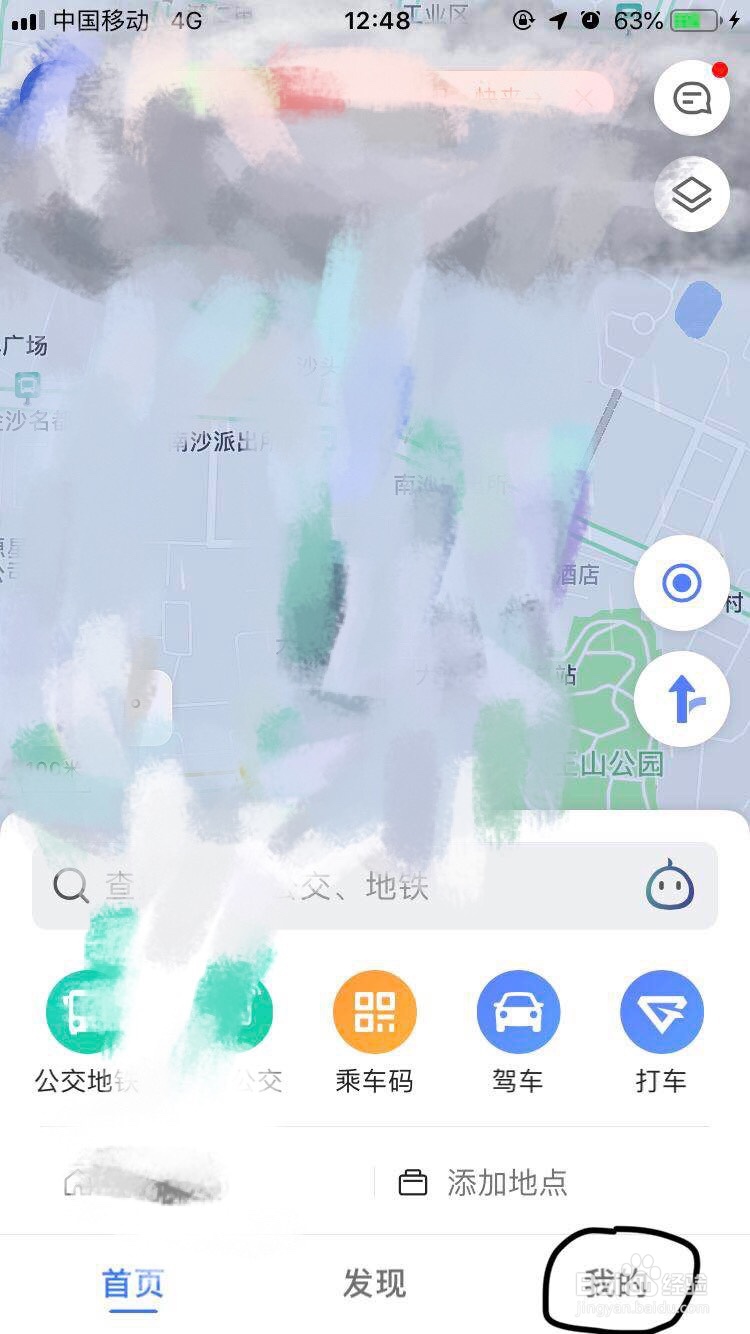Select the 驾车 driving navigation icon
The width and height of the screenshot is (750, 1334).
(518, 1012)
